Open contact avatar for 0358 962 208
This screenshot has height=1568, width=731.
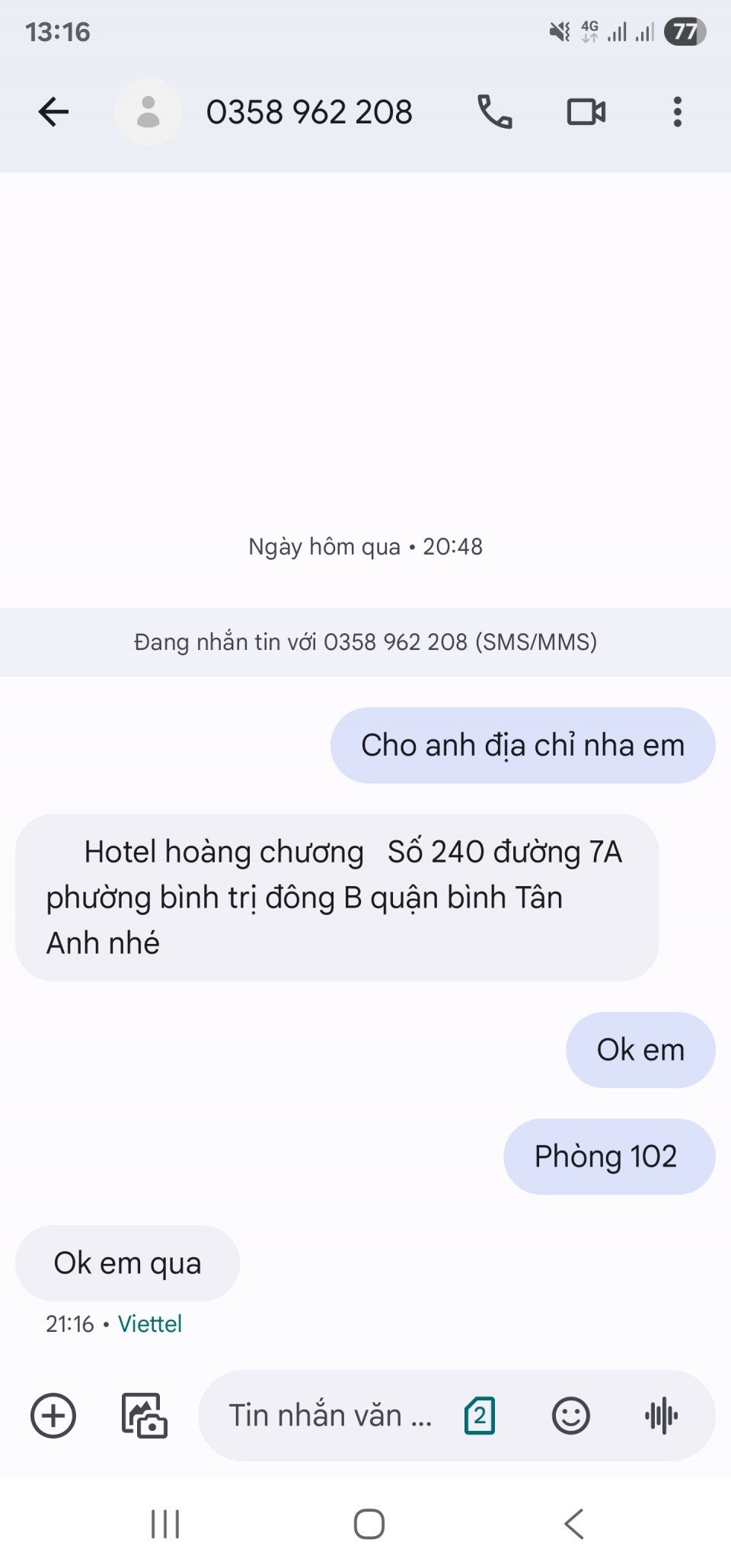[148, 112]
